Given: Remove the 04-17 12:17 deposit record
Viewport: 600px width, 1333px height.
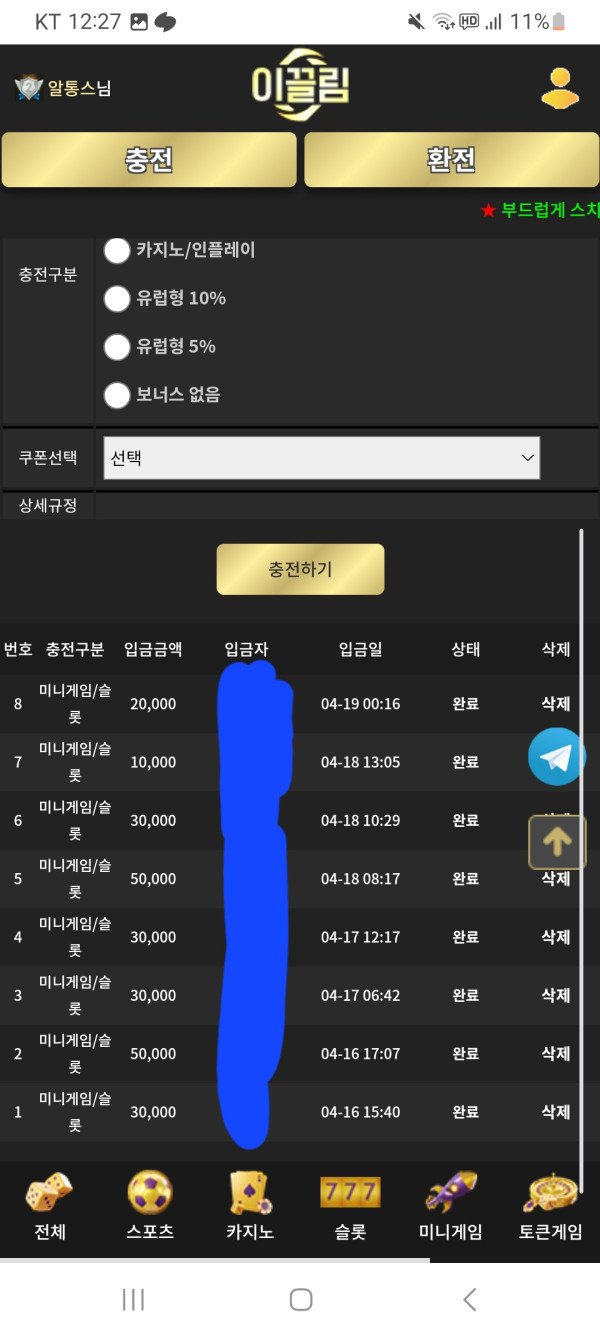Looking at the screenshot, I should [555, 937].
